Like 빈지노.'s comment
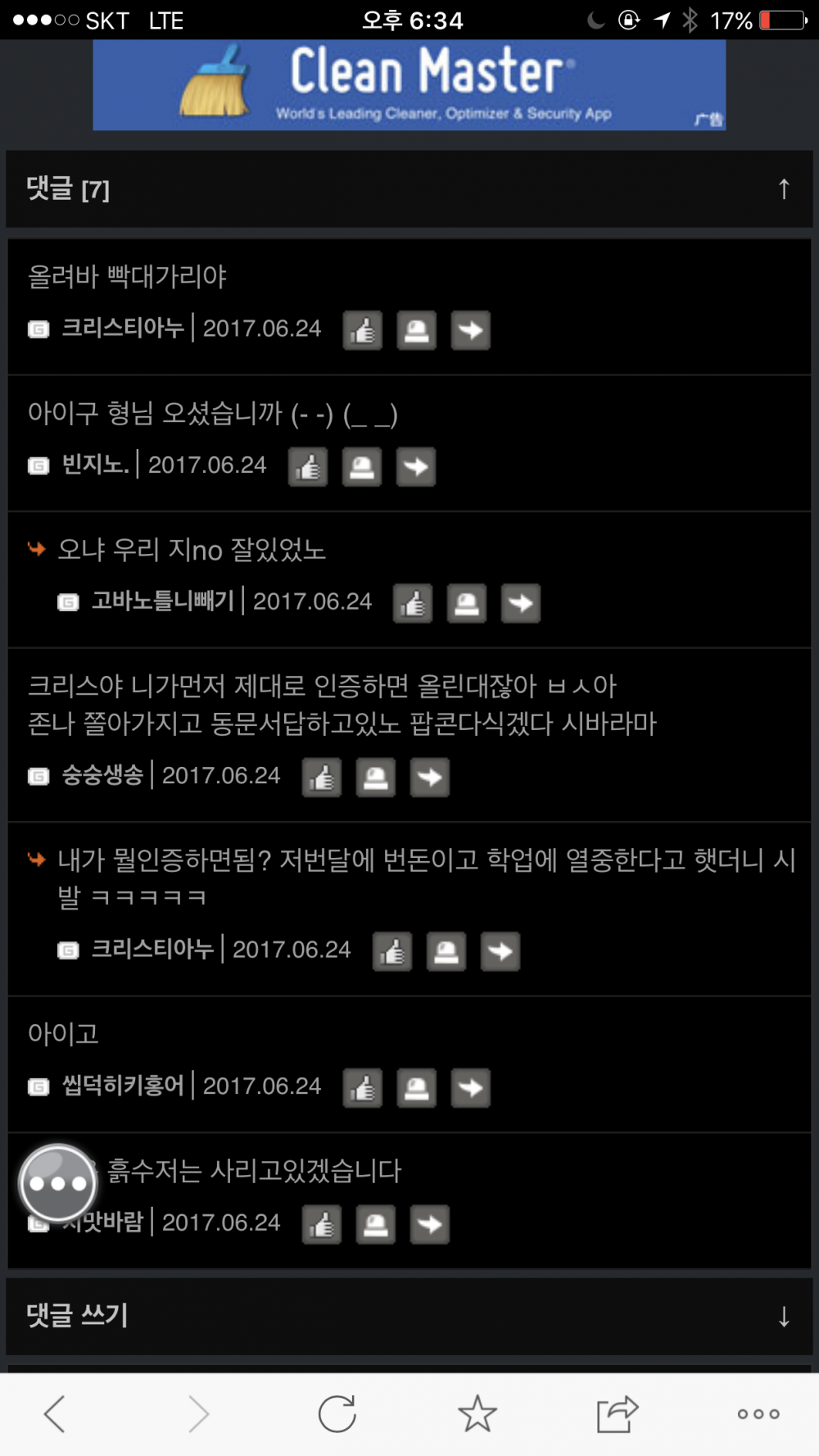This screenshot has width=819, height=1456. [308, 467]
